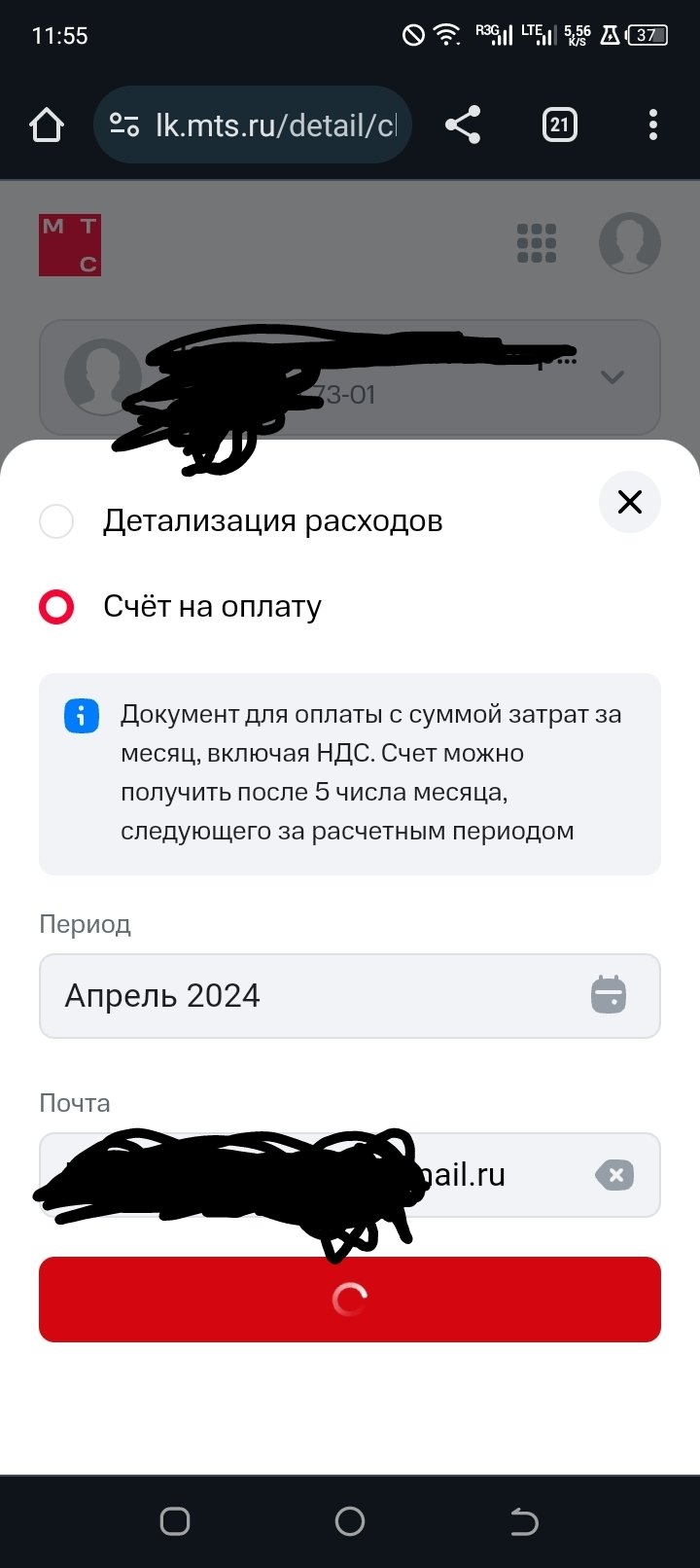Viewport: 700px width, 1568px height.
Task: Clear the email field text
Action: pos(614,1175)
